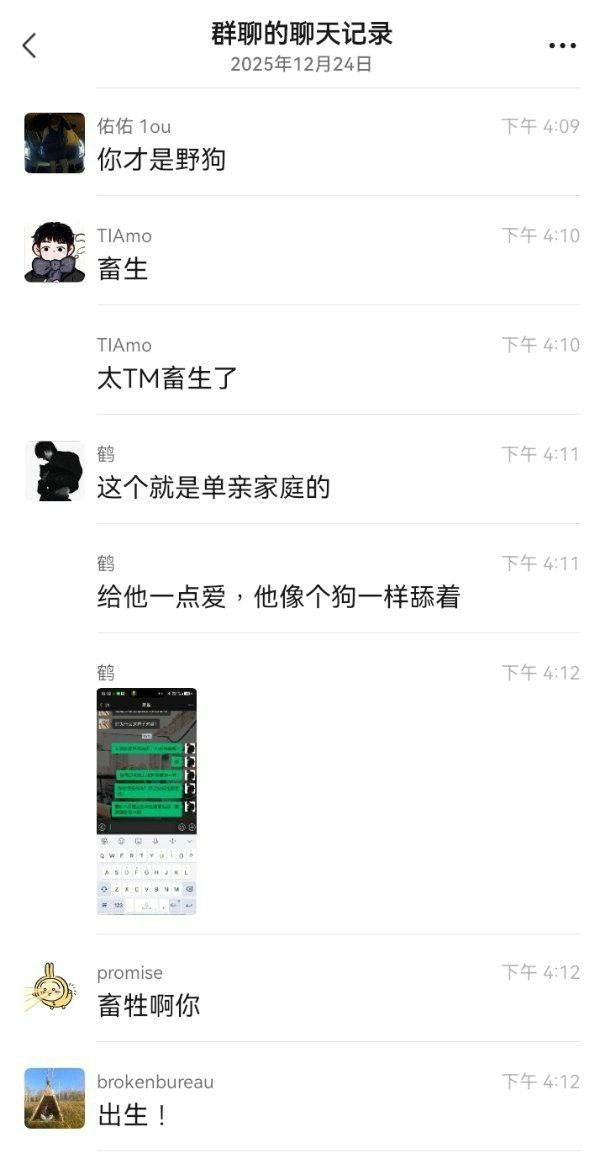The height and width of the screenshot is (1161, 605).
Task: Tap promise's bunny avatar
Action: click(x=54, y=989)
